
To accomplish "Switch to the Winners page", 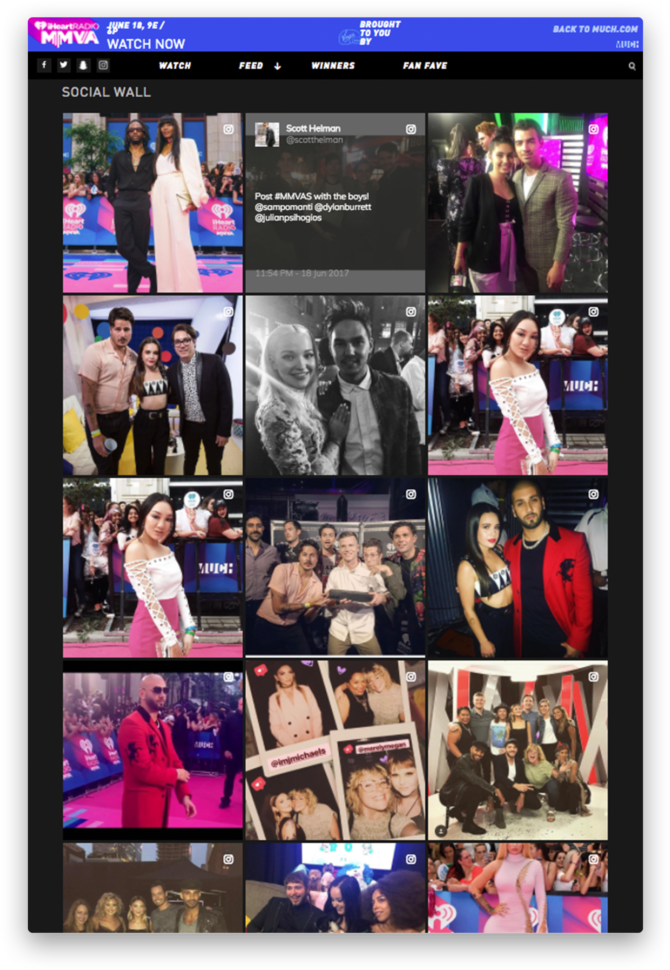I will tap(333, 66).
